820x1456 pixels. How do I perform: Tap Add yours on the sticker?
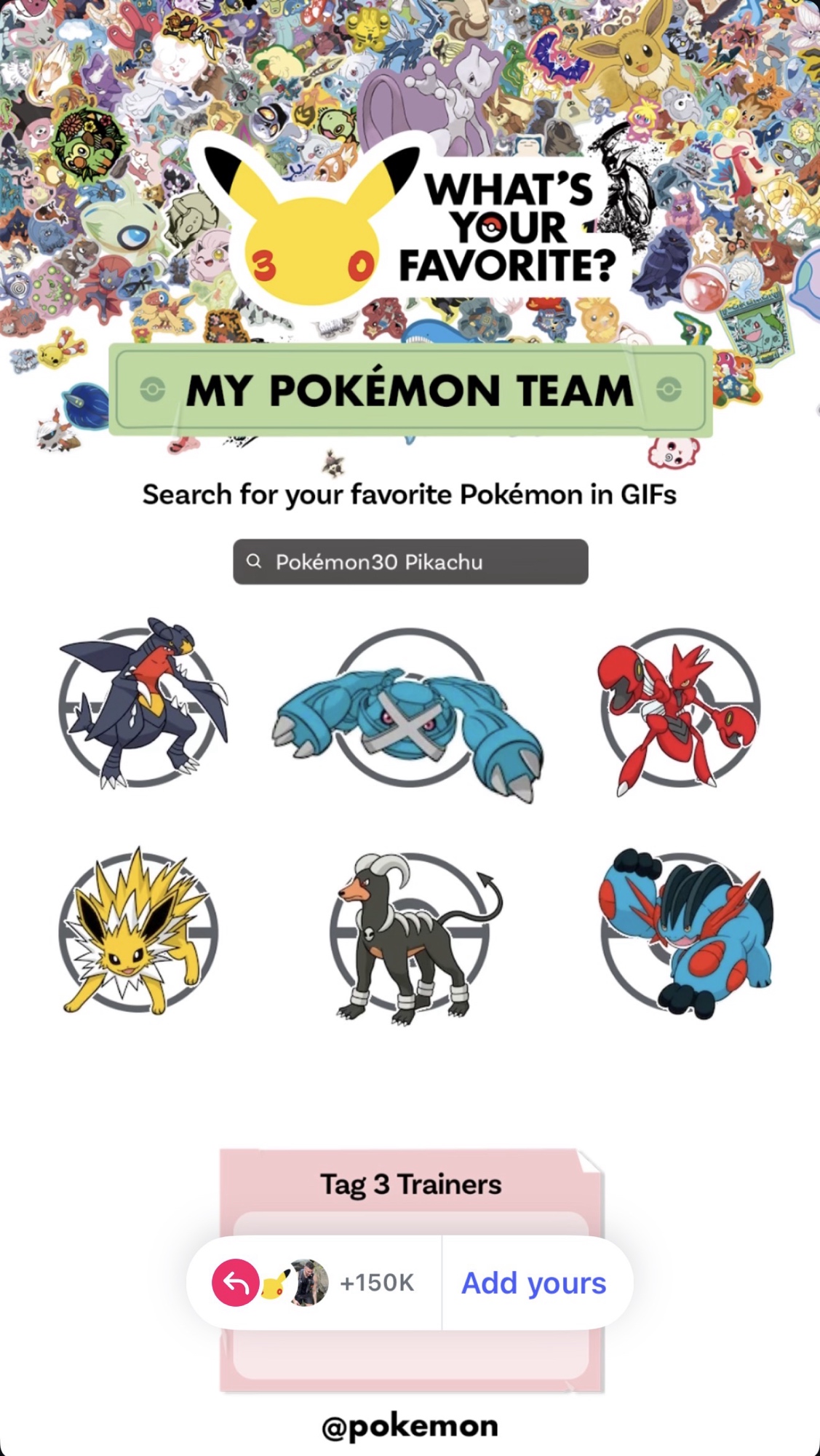tap(534, 1283)
